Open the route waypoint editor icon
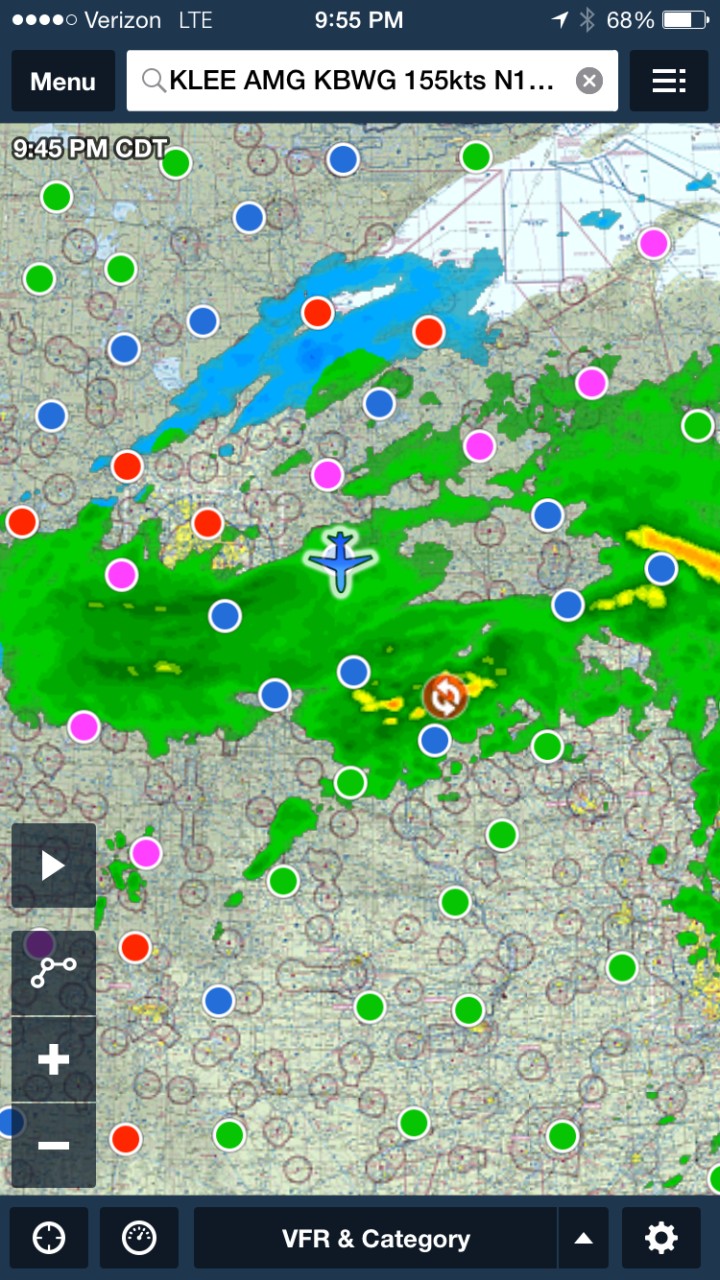 54,973
